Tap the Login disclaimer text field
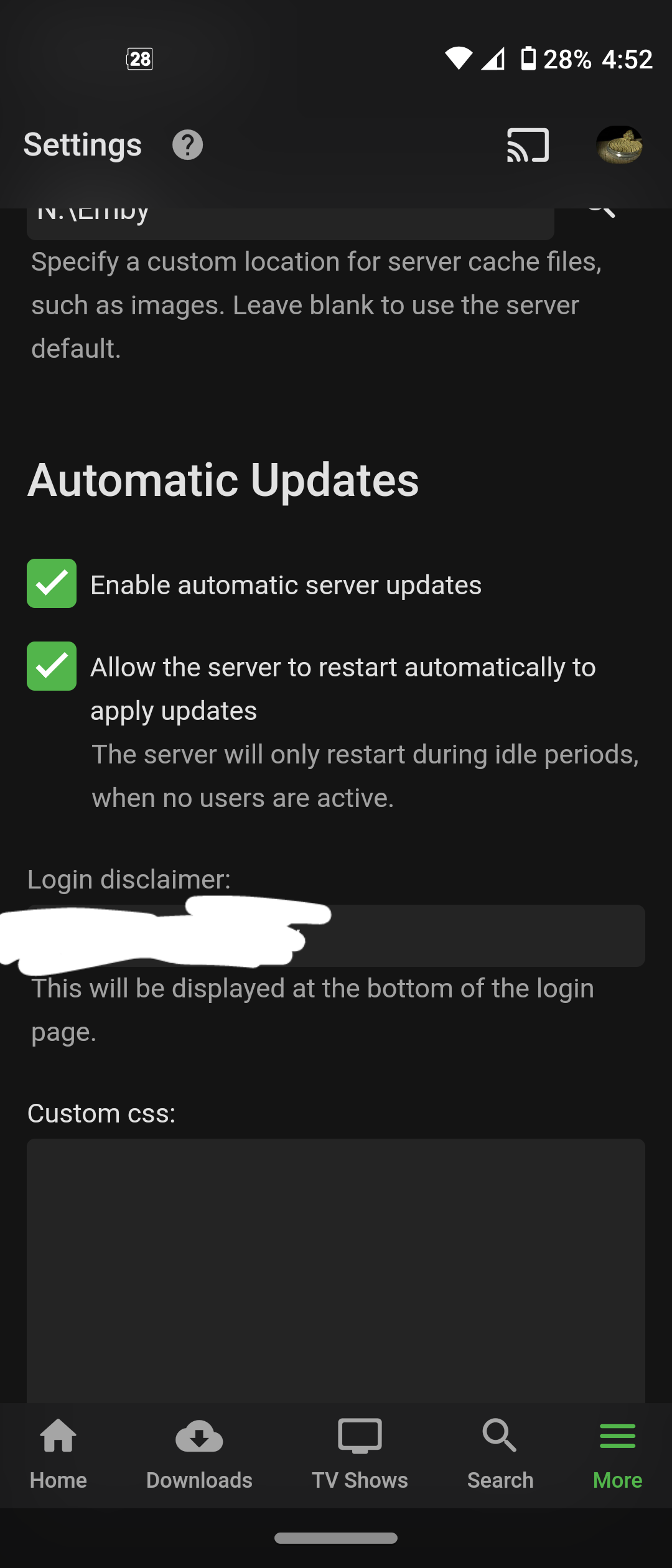672x1568 pixels. pyautogui.click(x=473, y=935)
